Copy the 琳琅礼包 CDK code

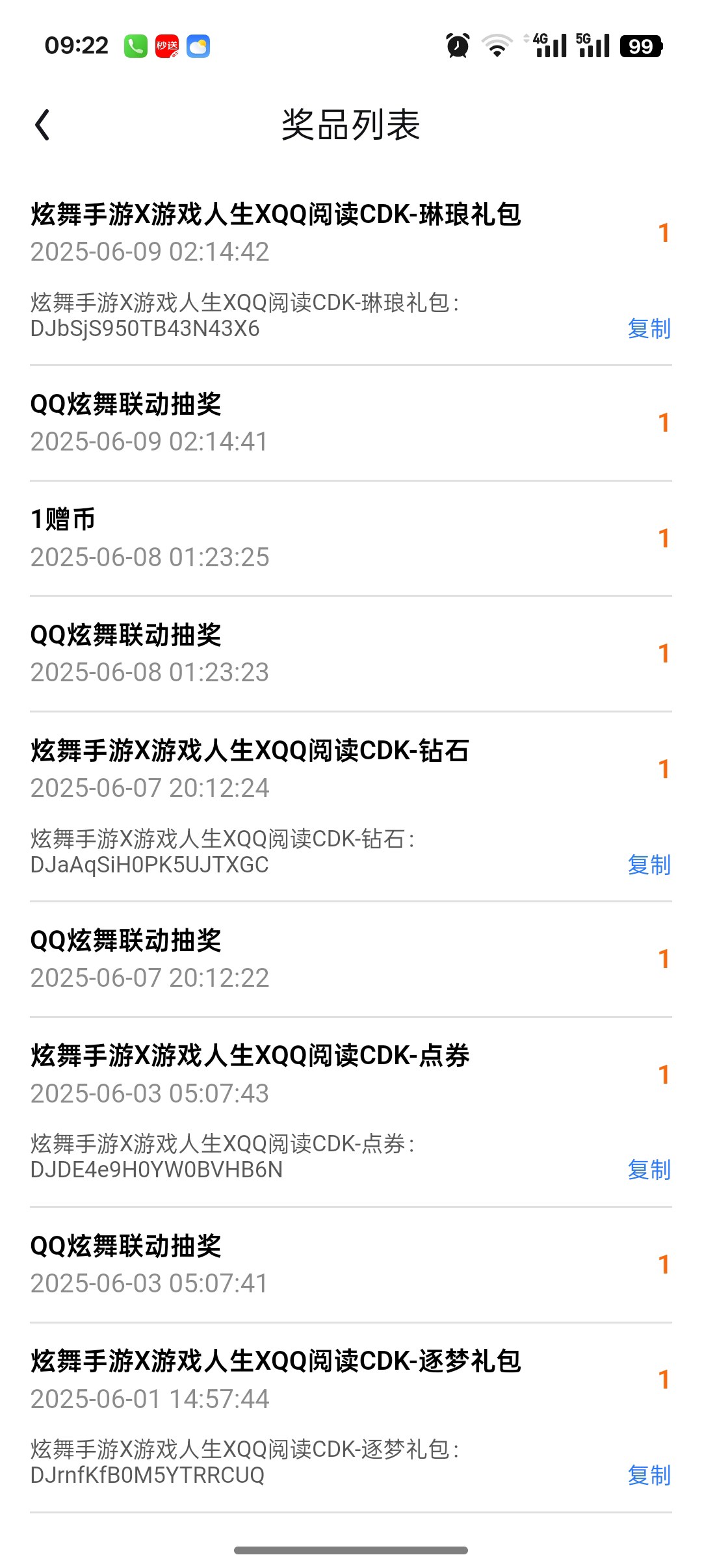(x=649, y=328)
